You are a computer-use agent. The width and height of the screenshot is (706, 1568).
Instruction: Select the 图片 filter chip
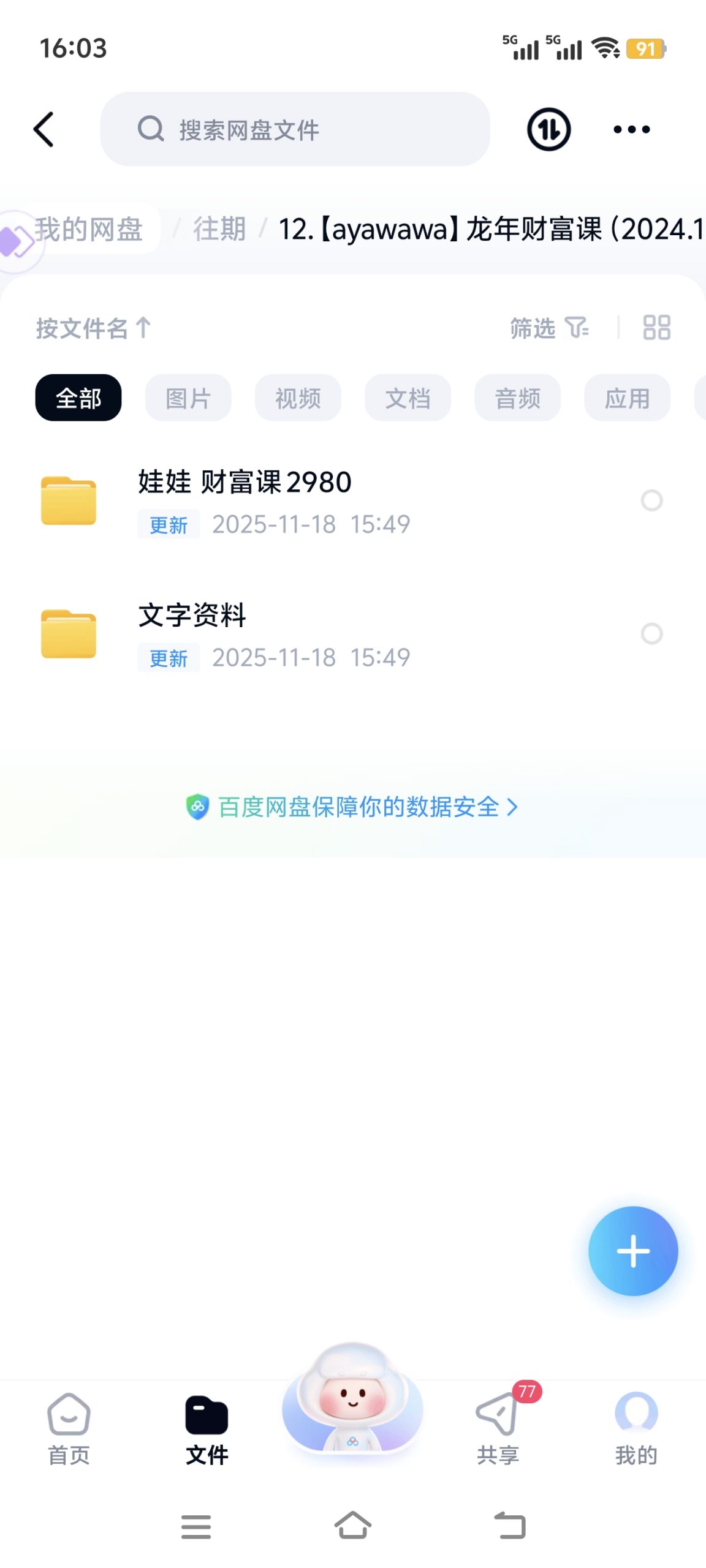click(188, 398)
